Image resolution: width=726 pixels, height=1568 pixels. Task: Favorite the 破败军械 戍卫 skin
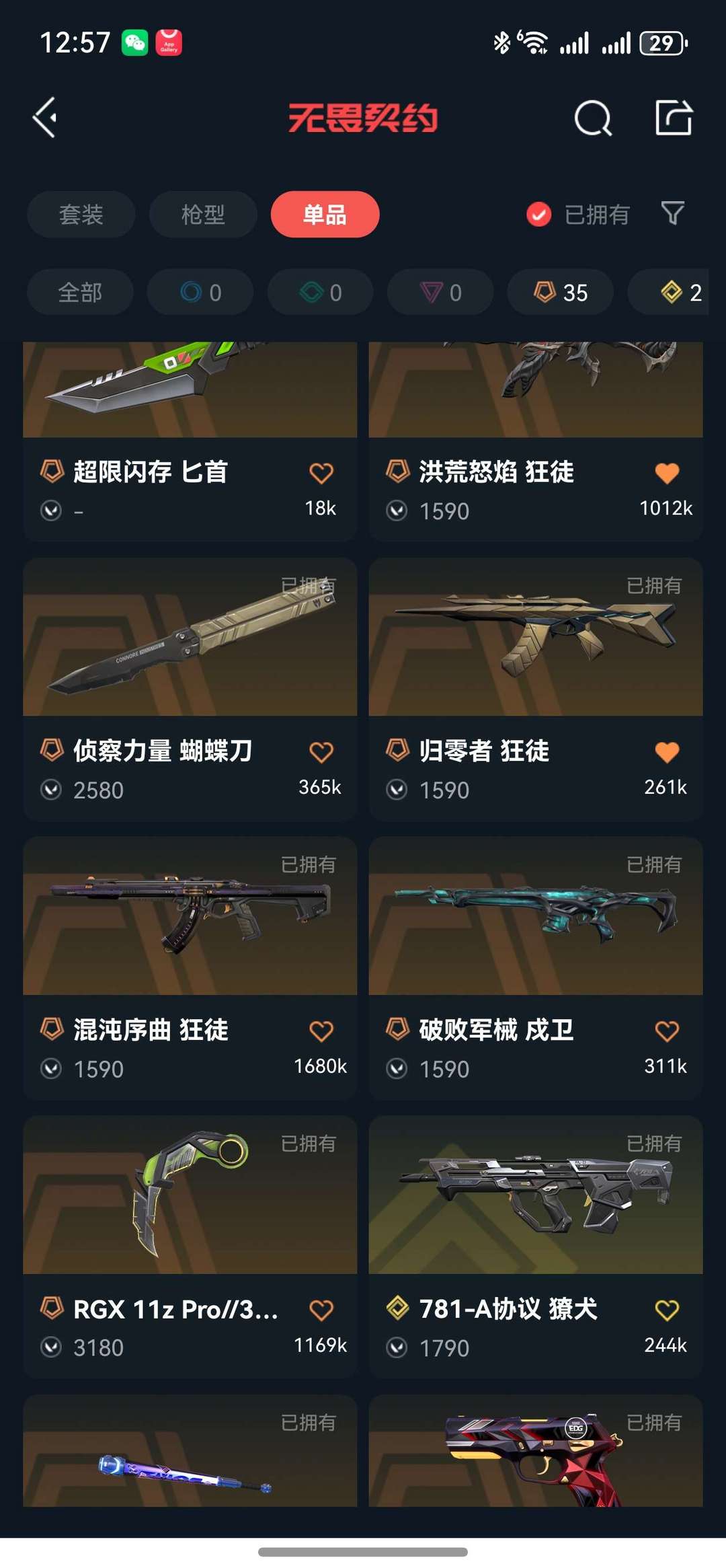667,1031
